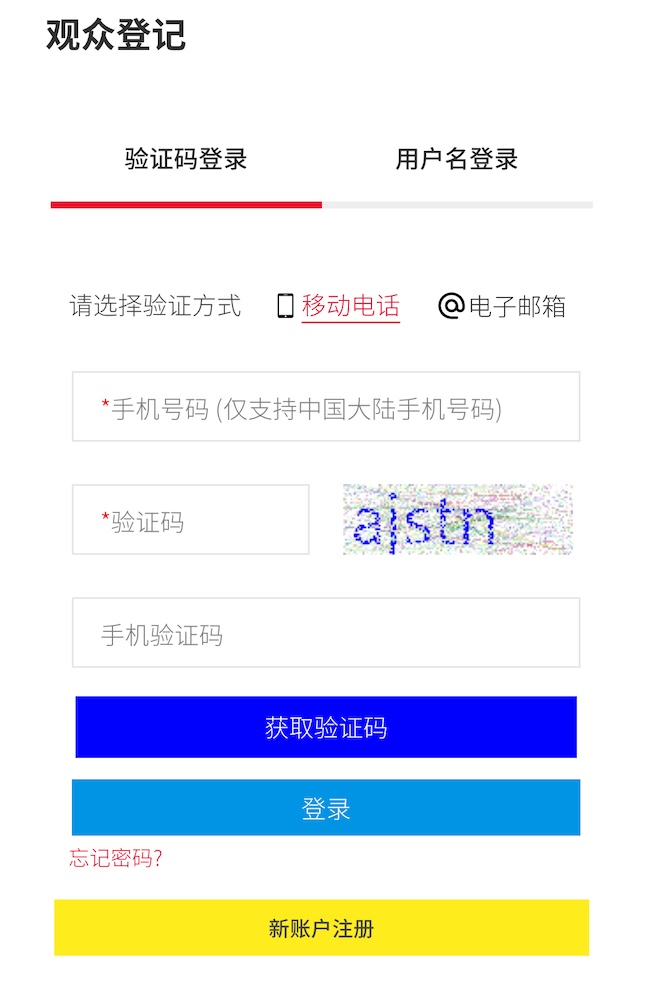Focus the 手机验证码 input field
The width and height of the screenshot is (650, 1003).
(x=326, y=633)
